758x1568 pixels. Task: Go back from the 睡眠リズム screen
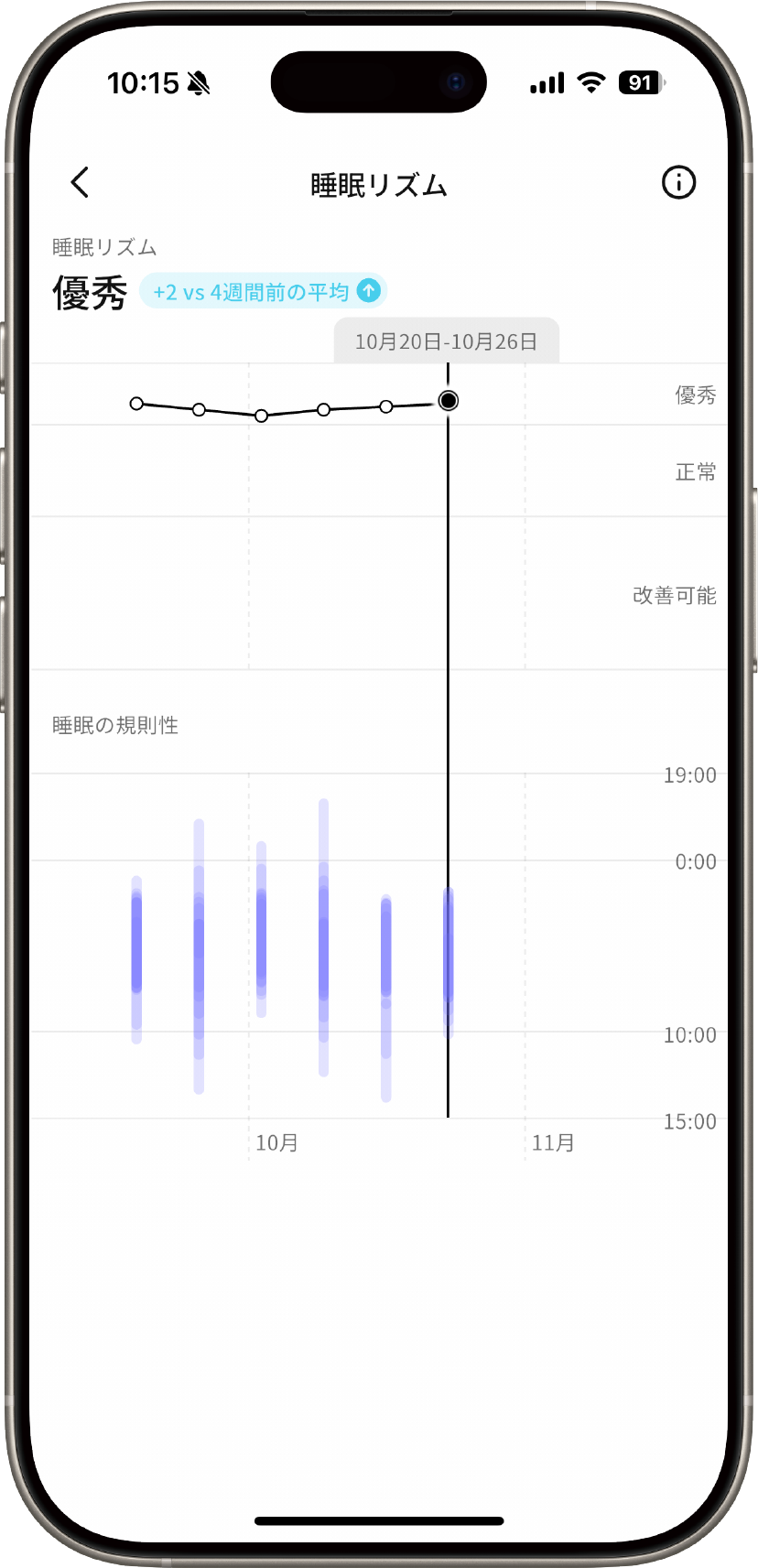(81, 182)
